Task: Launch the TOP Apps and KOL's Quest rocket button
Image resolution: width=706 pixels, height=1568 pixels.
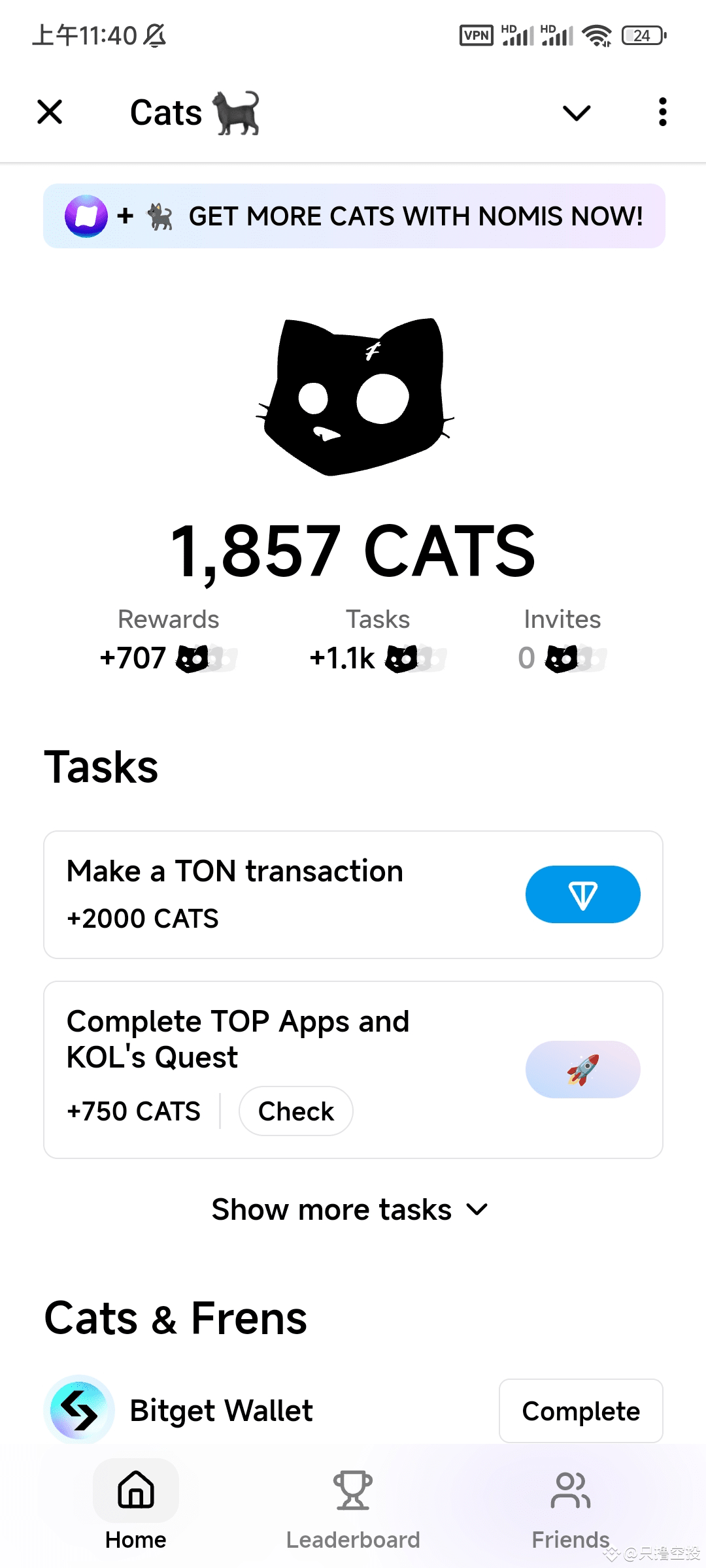Action: pyautogui.click(x=582, y=1070)
